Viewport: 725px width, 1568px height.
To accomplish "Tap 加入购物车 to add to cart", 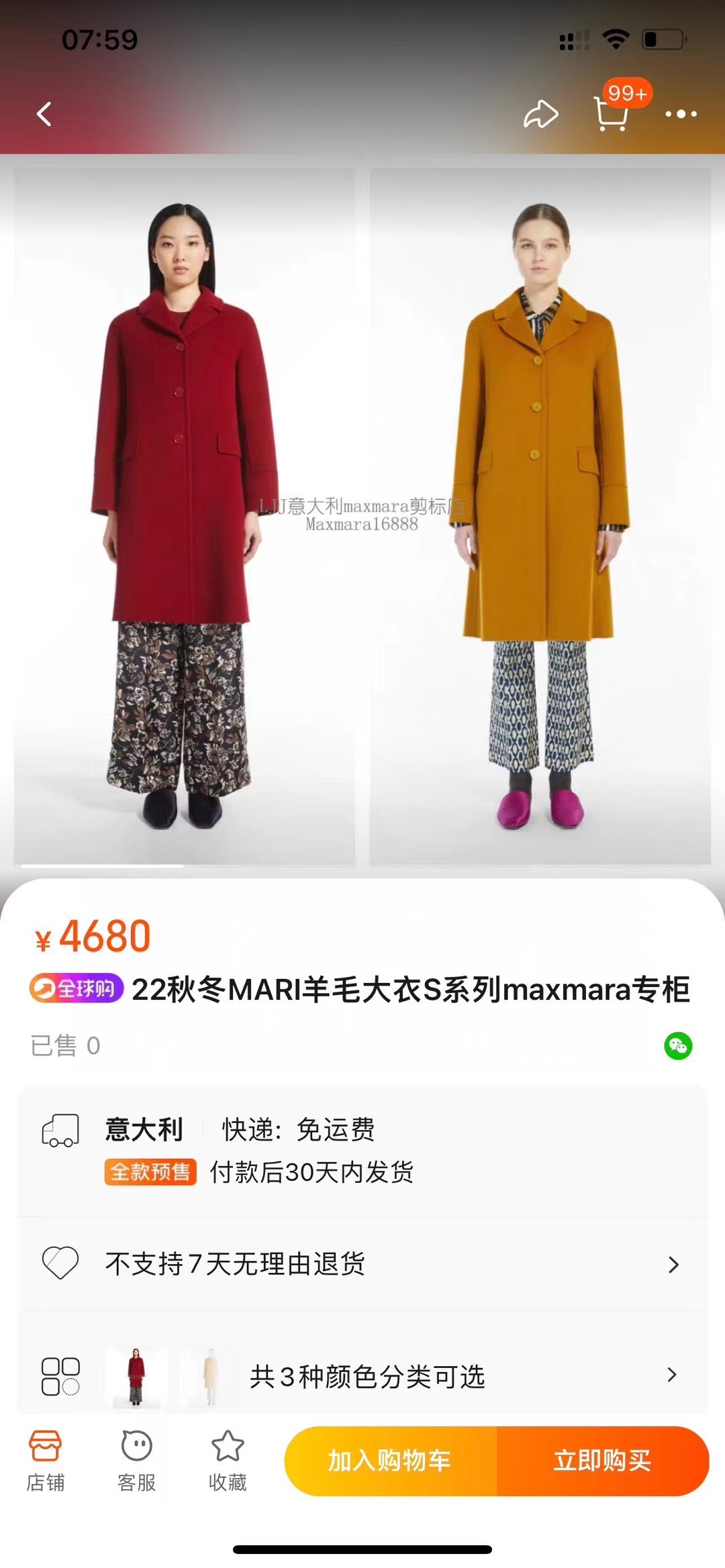I will pos(390,1461).
